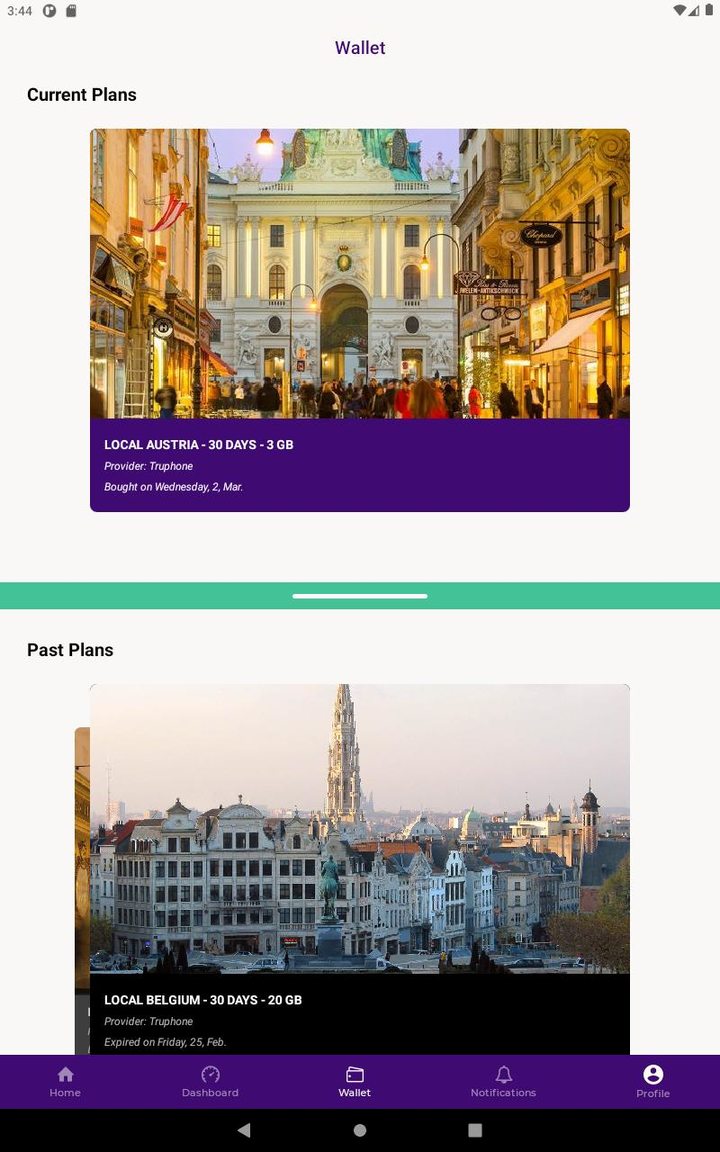Go to the Home tab
The width and height of the screenshot is (720, 1152).
tap(66, 1081)
